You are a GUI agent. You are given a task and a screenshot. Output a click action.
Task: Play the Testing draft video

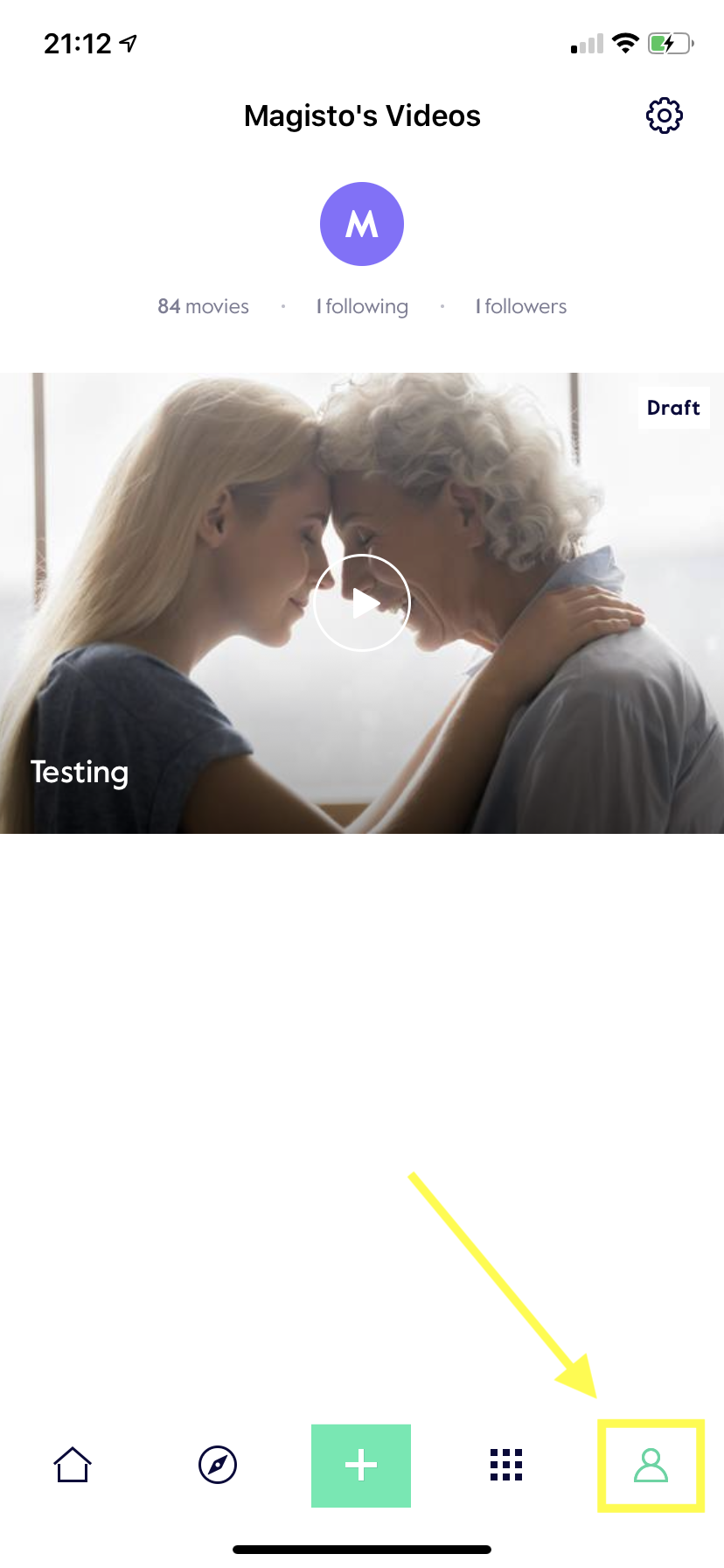(x=361, y=603)
